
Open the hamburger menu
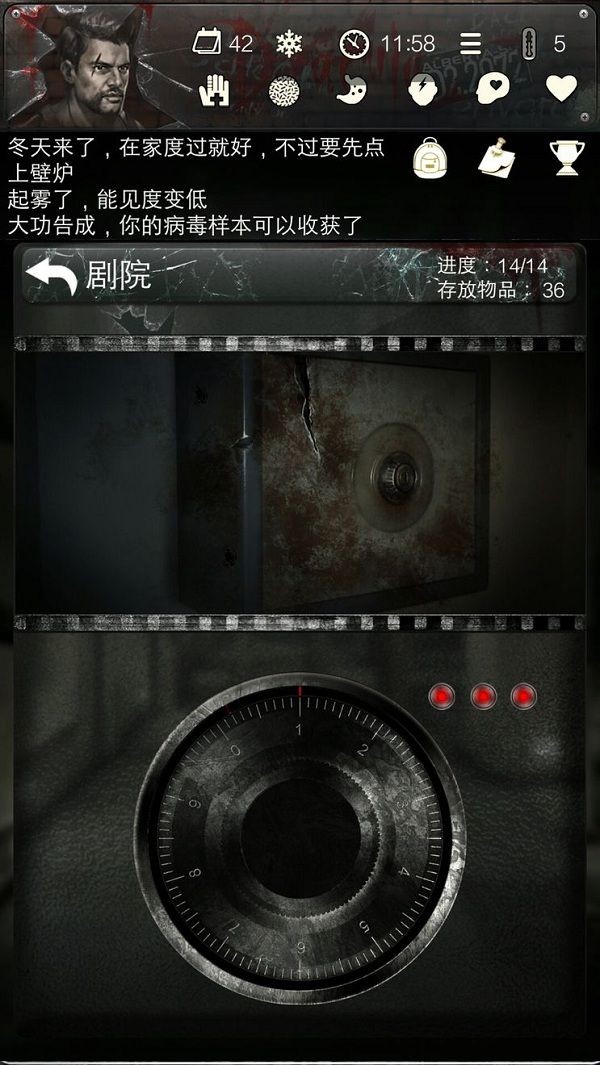[471, 44]
